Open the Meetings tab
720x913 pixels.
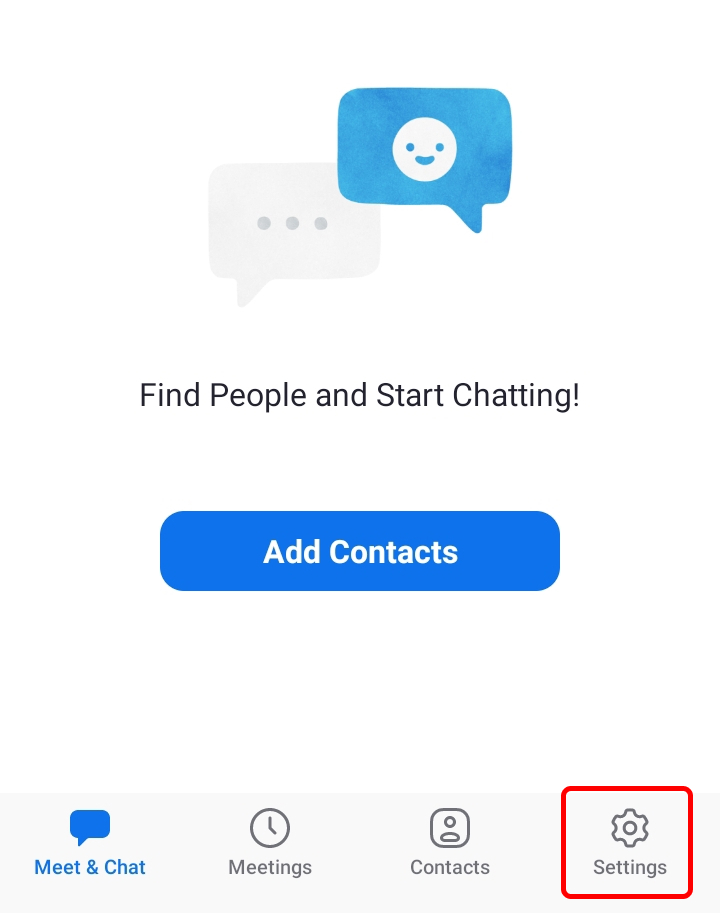270,843
